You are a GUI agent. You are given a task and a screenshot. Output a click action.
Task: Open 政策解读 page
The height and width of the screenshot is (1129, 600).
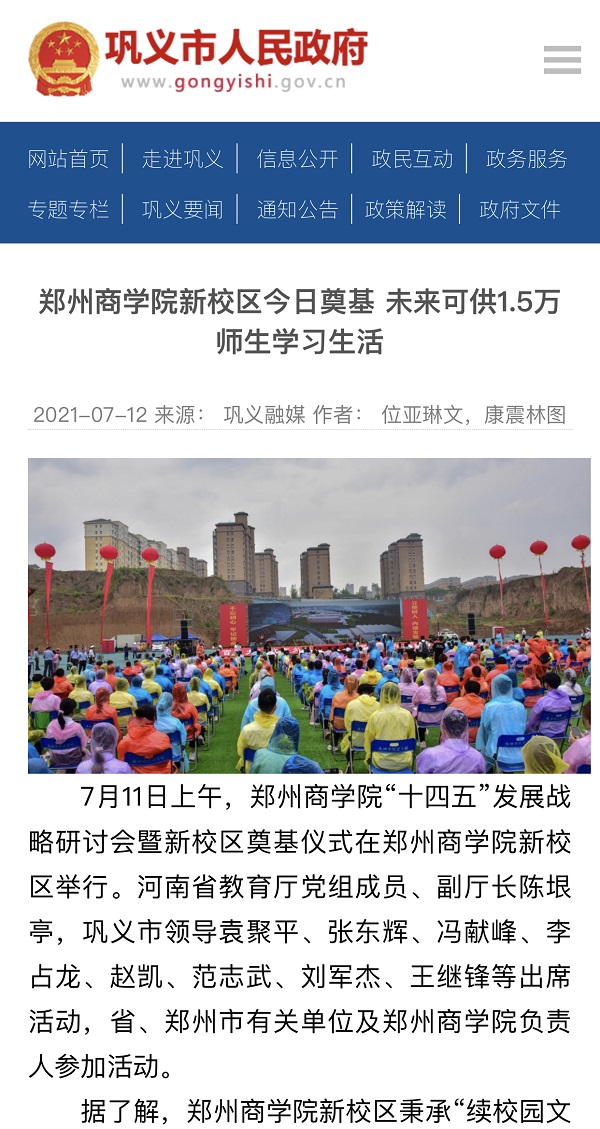406,210
